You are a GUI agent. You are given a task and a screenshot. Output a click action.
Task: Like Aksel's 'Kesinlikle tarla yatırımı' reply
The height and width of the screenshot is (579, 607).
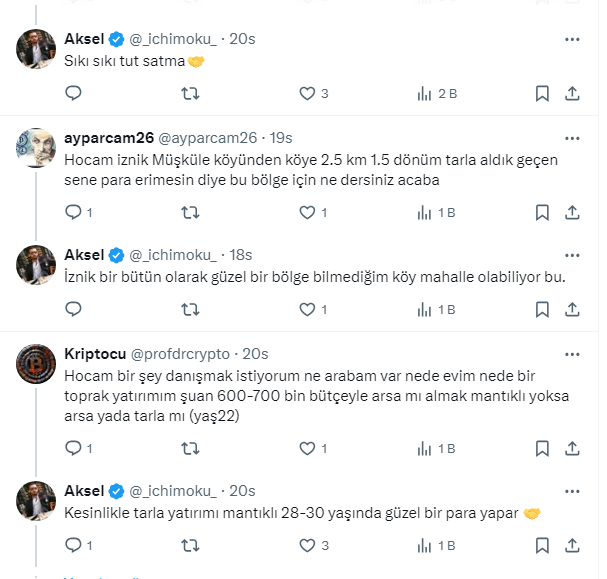[308, 545]
